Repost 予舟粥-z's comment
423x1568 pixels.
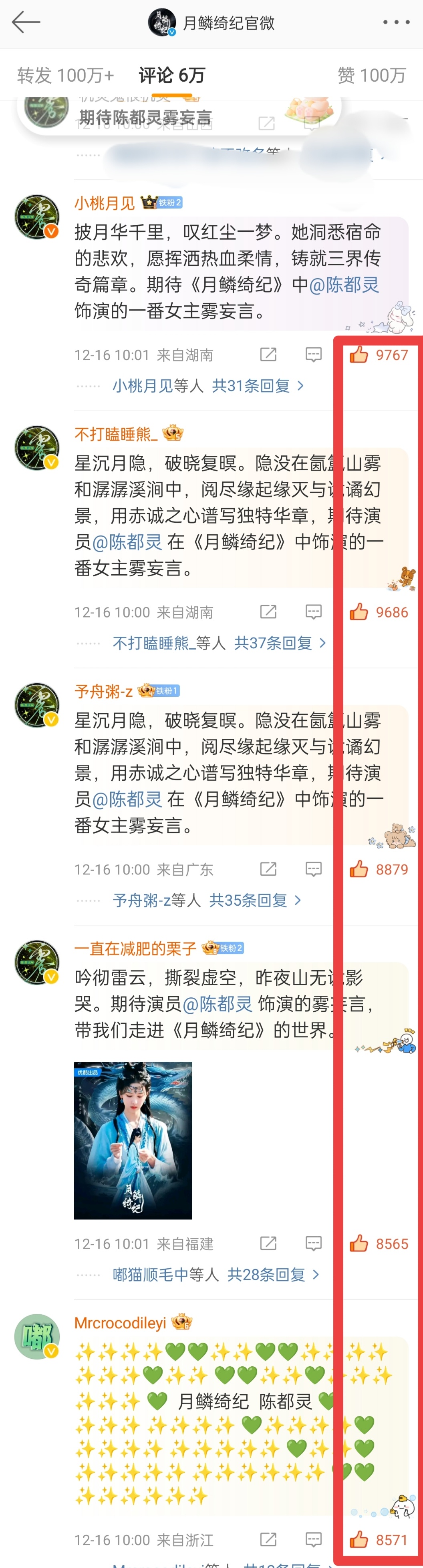[x=268, y=869]
